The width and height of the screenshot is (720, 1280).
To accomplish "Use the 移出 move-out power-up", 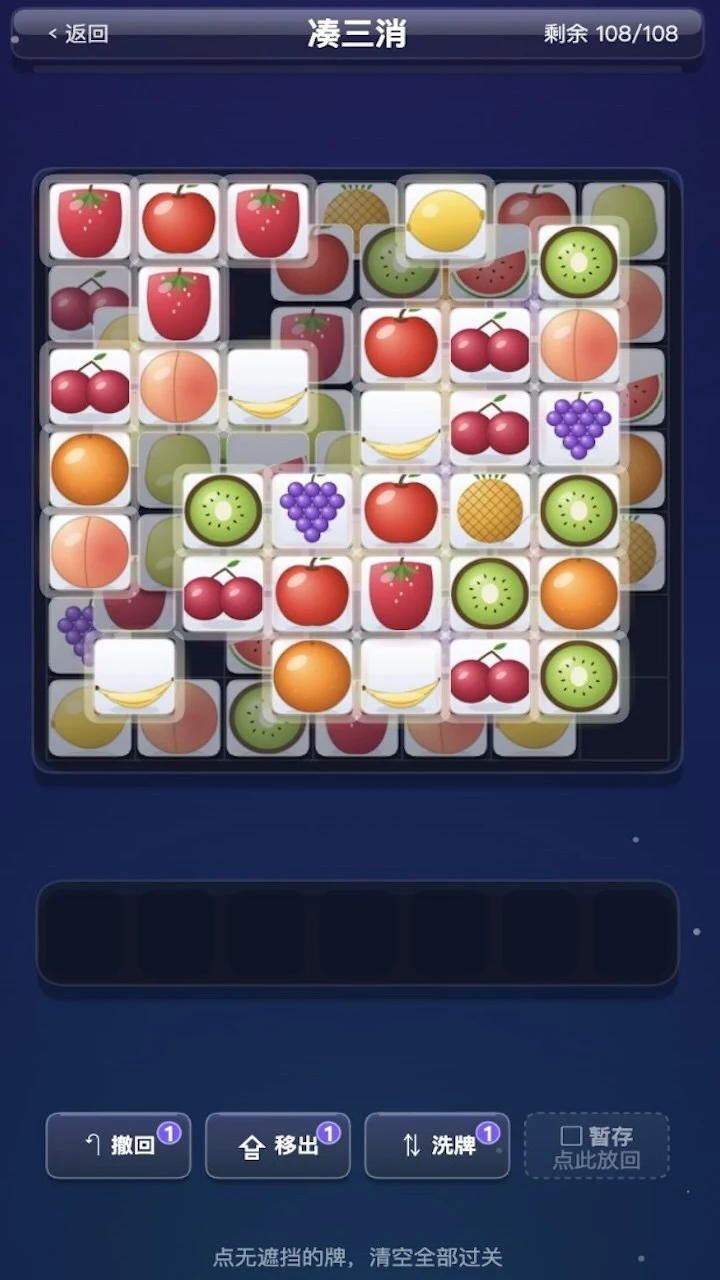I will coord(278,1146).
